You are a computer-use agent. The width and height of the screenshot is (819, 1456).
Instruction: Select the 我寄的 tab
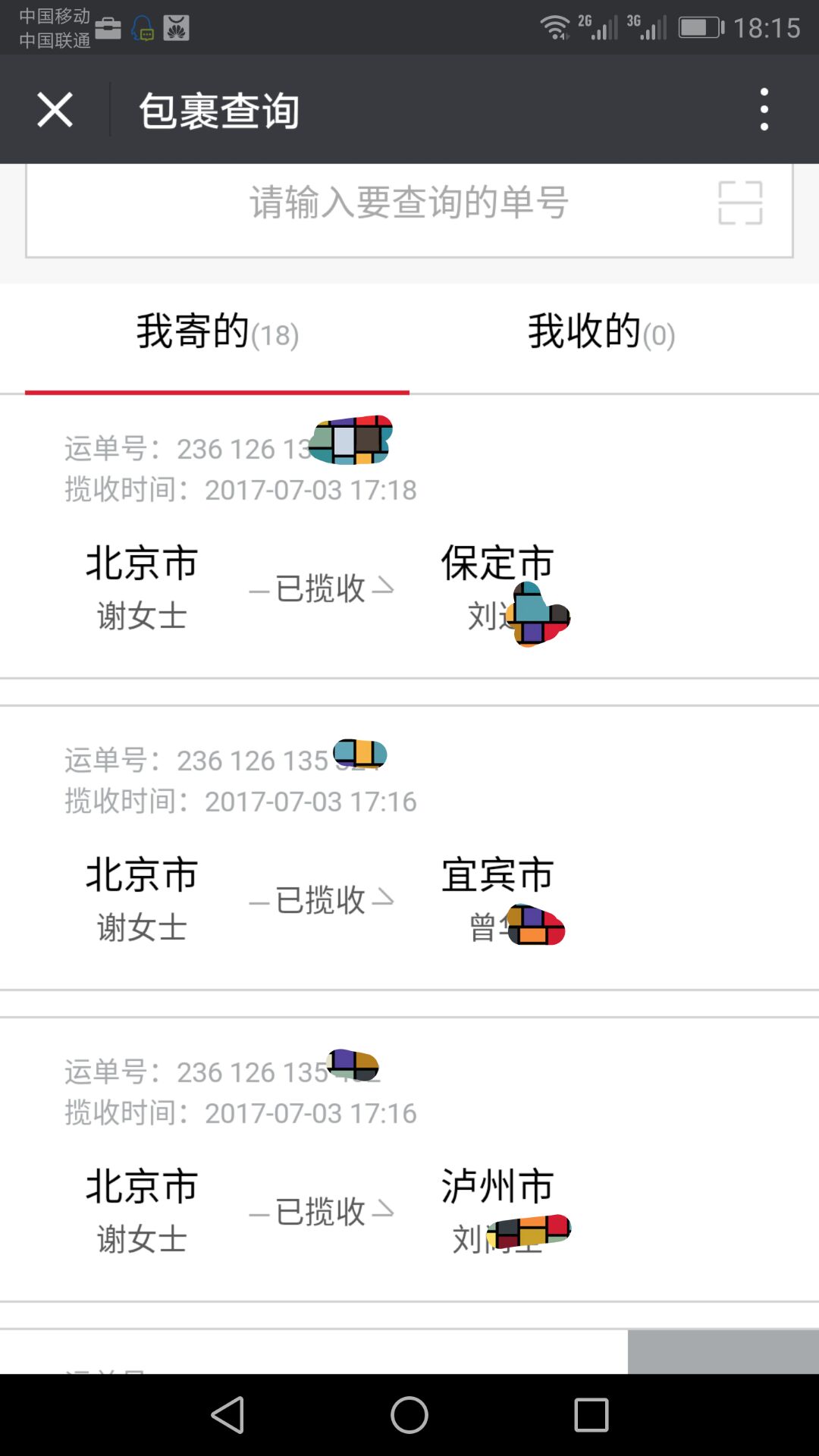tap(217, 334)
